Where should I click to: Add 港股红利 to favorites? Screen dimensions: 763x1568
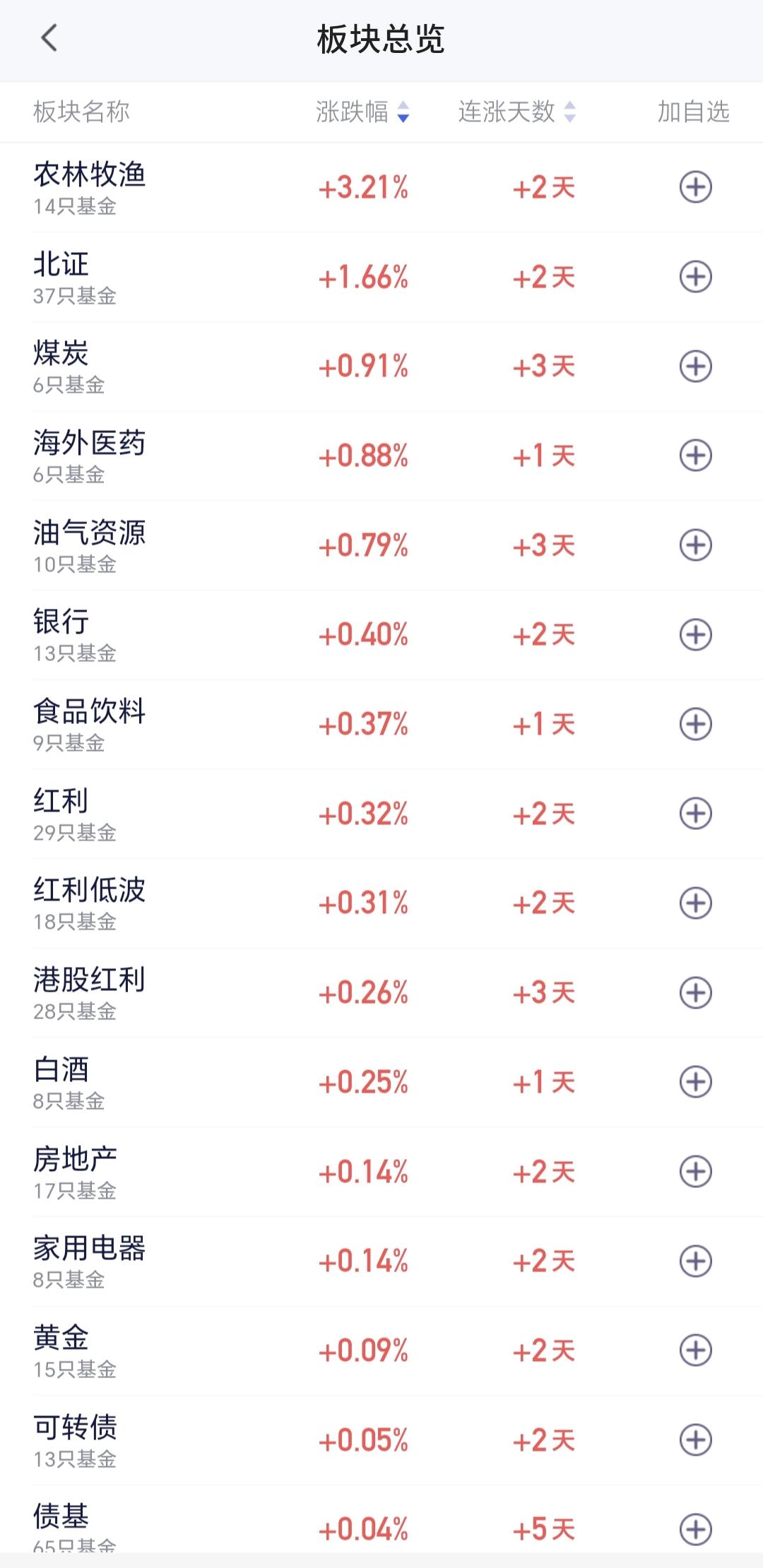pos(695,992)
